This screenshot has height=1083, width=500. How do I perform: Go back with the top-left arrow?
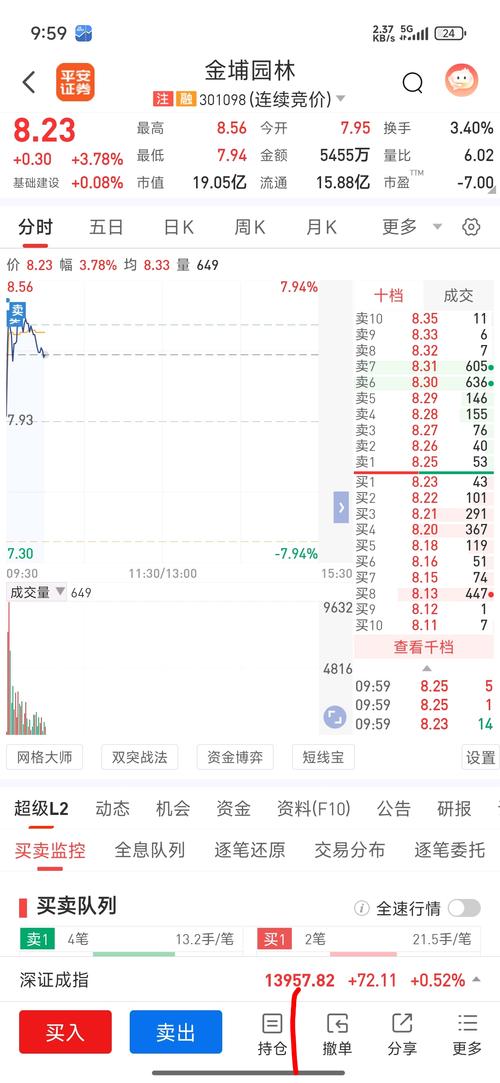pos(29,83)
